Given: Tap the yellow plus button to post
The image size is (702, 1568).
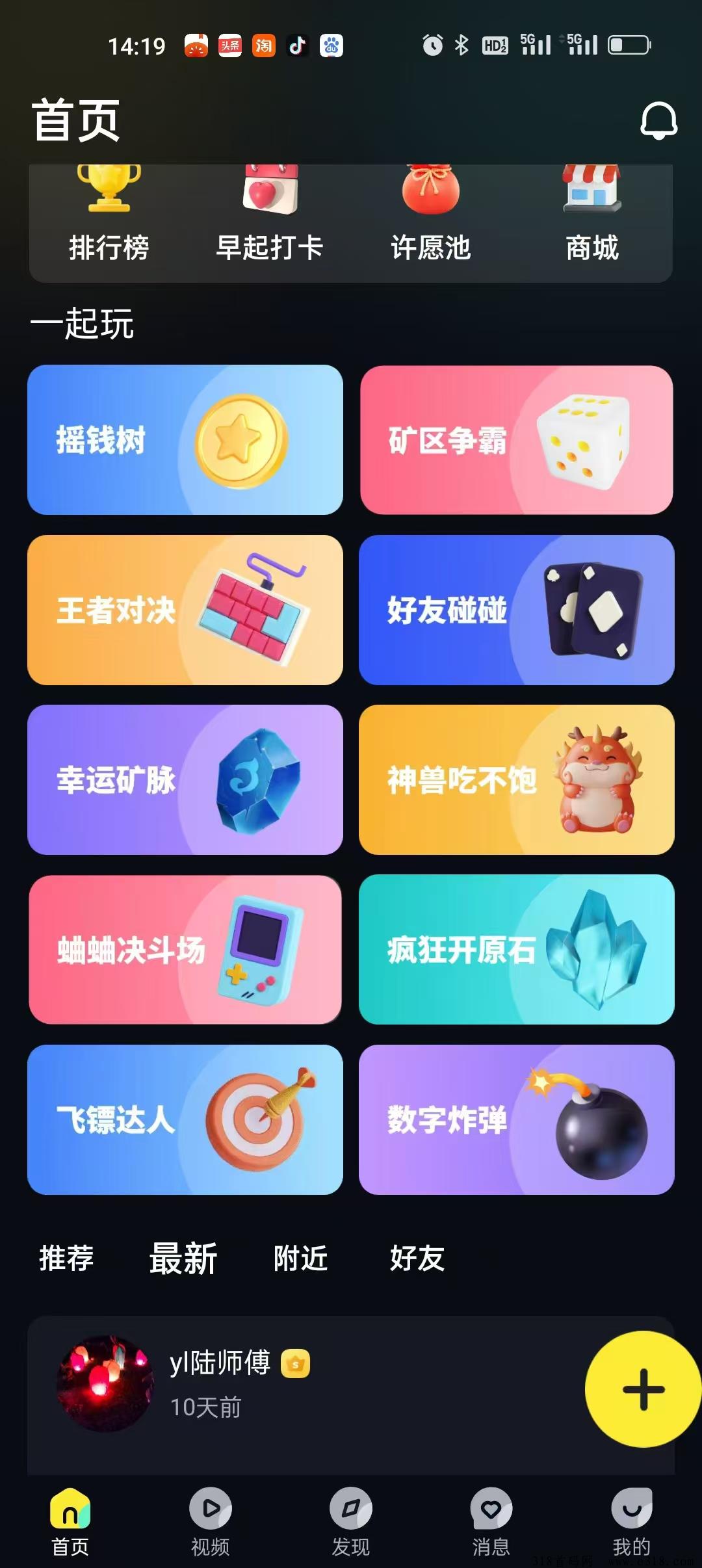Looking at the screenshot, I should 643,1389.
